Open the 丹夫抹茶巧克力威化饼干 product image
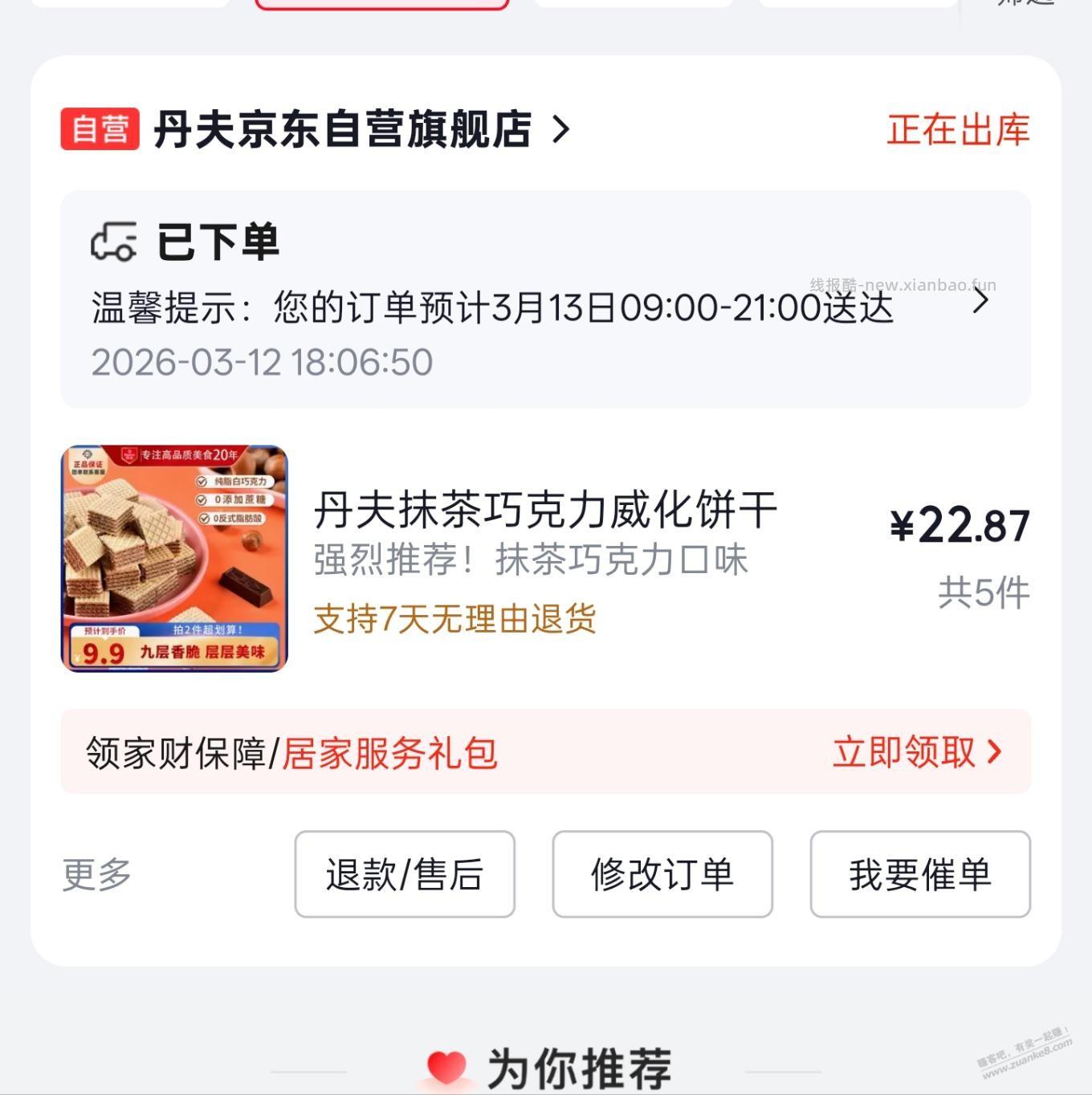Screen dimensions: 1092x1095 (x=174, y=559)
